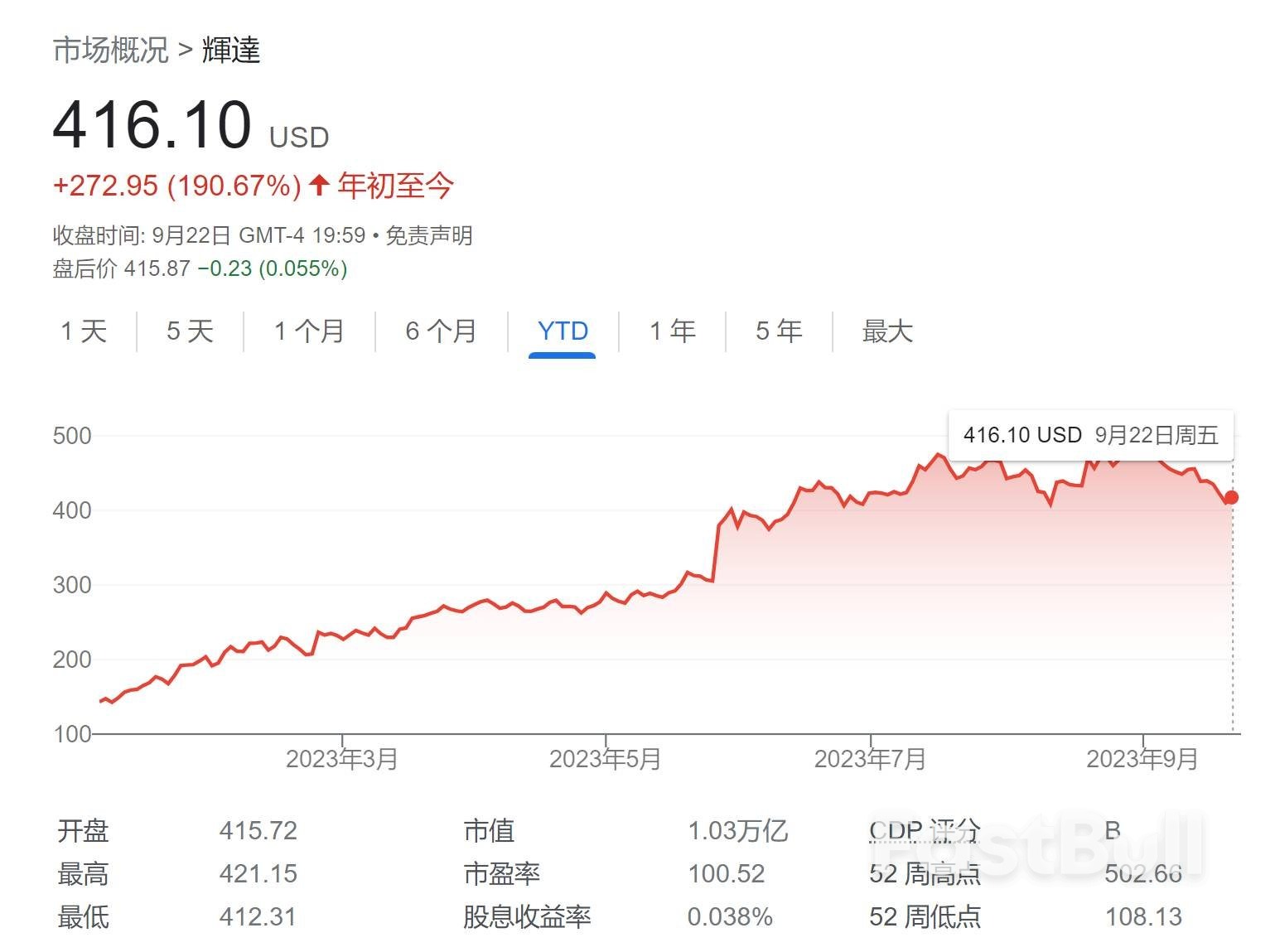Switch to the 5 年 range
Image resolution: width=1275 pixels, height=952 pixels.
(x=779, y=331)
